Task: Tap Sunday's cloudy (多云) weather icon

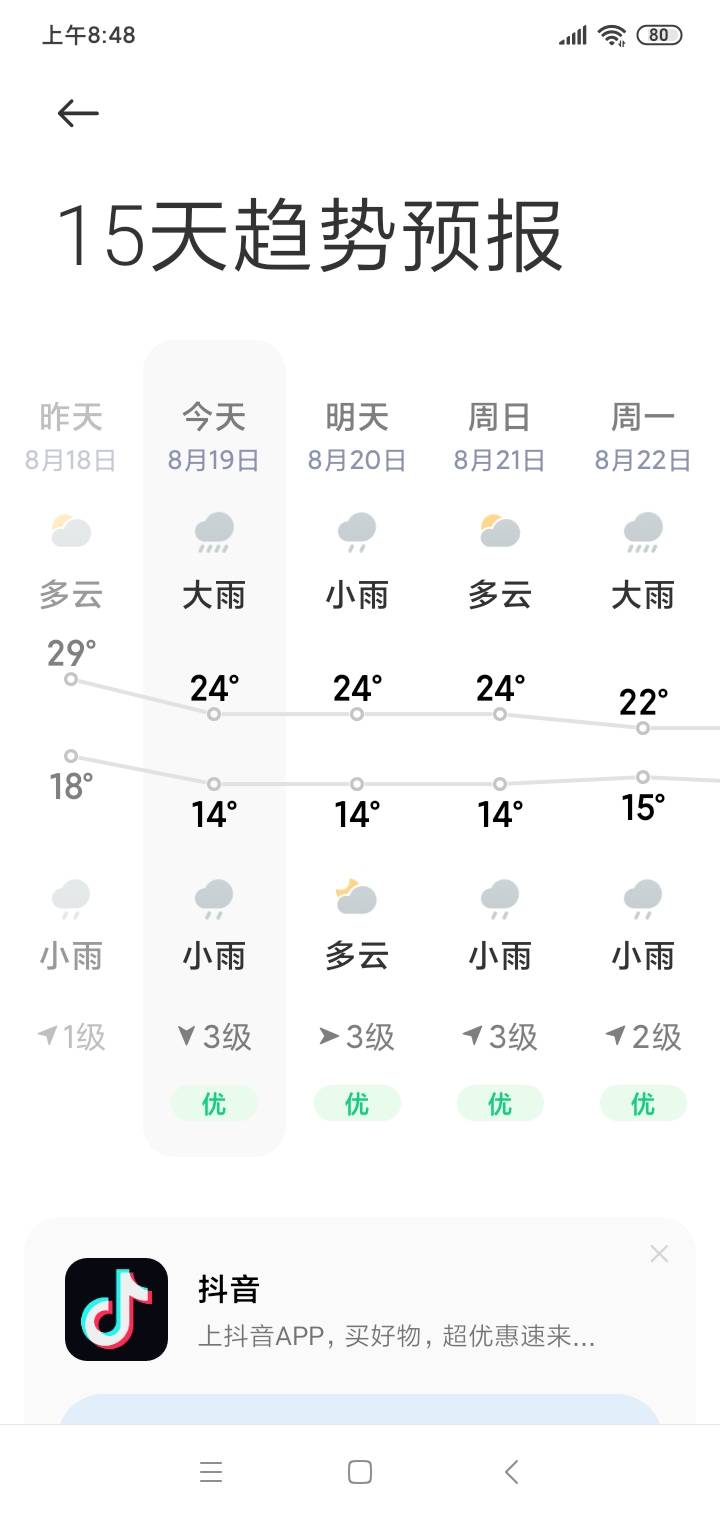Action: point(500,531)
